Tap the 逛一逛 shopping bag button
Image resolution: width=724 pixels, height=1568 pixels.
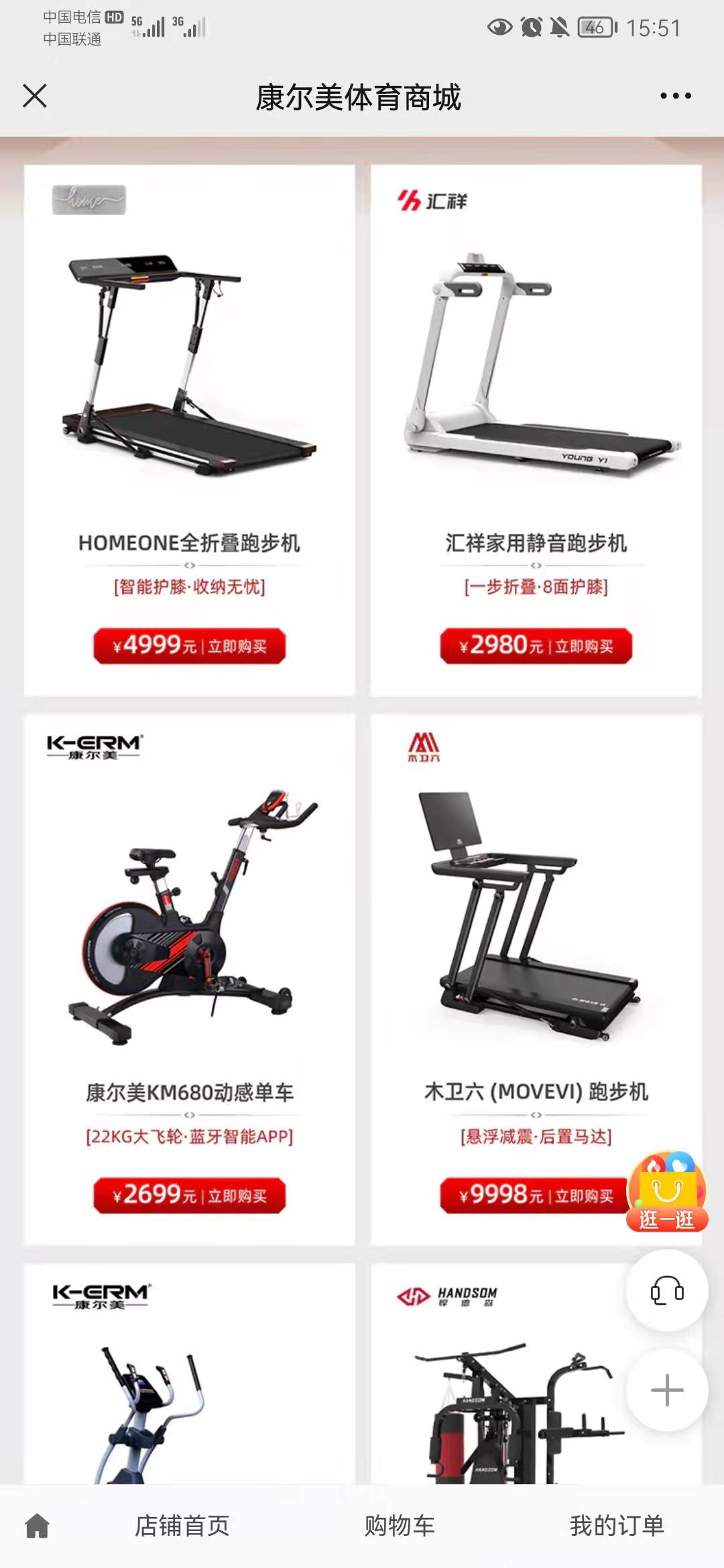tap(666, 1193)
